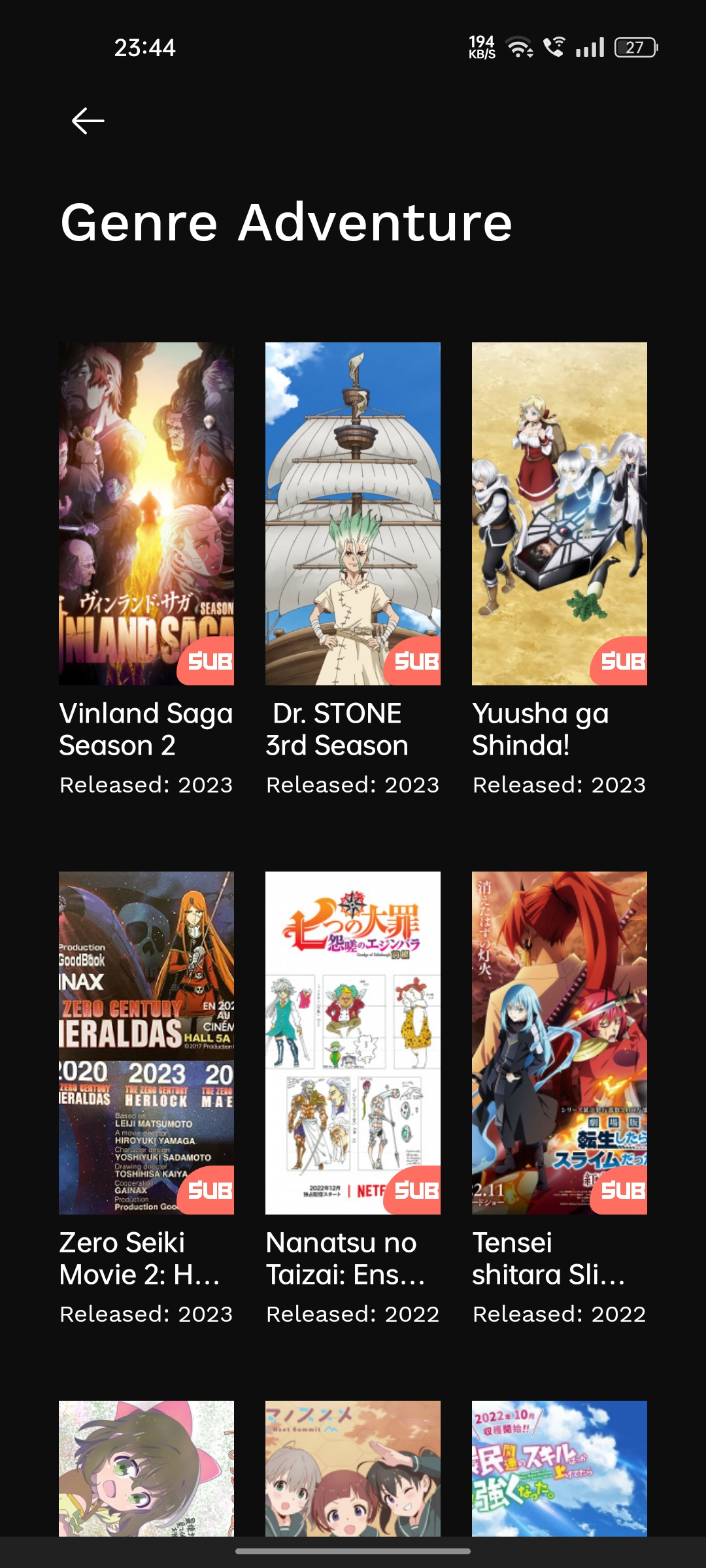Open Zero Seiki Movie 2 tile
The height and width of the screenshot is (1568, 706).
point(146,1043)
